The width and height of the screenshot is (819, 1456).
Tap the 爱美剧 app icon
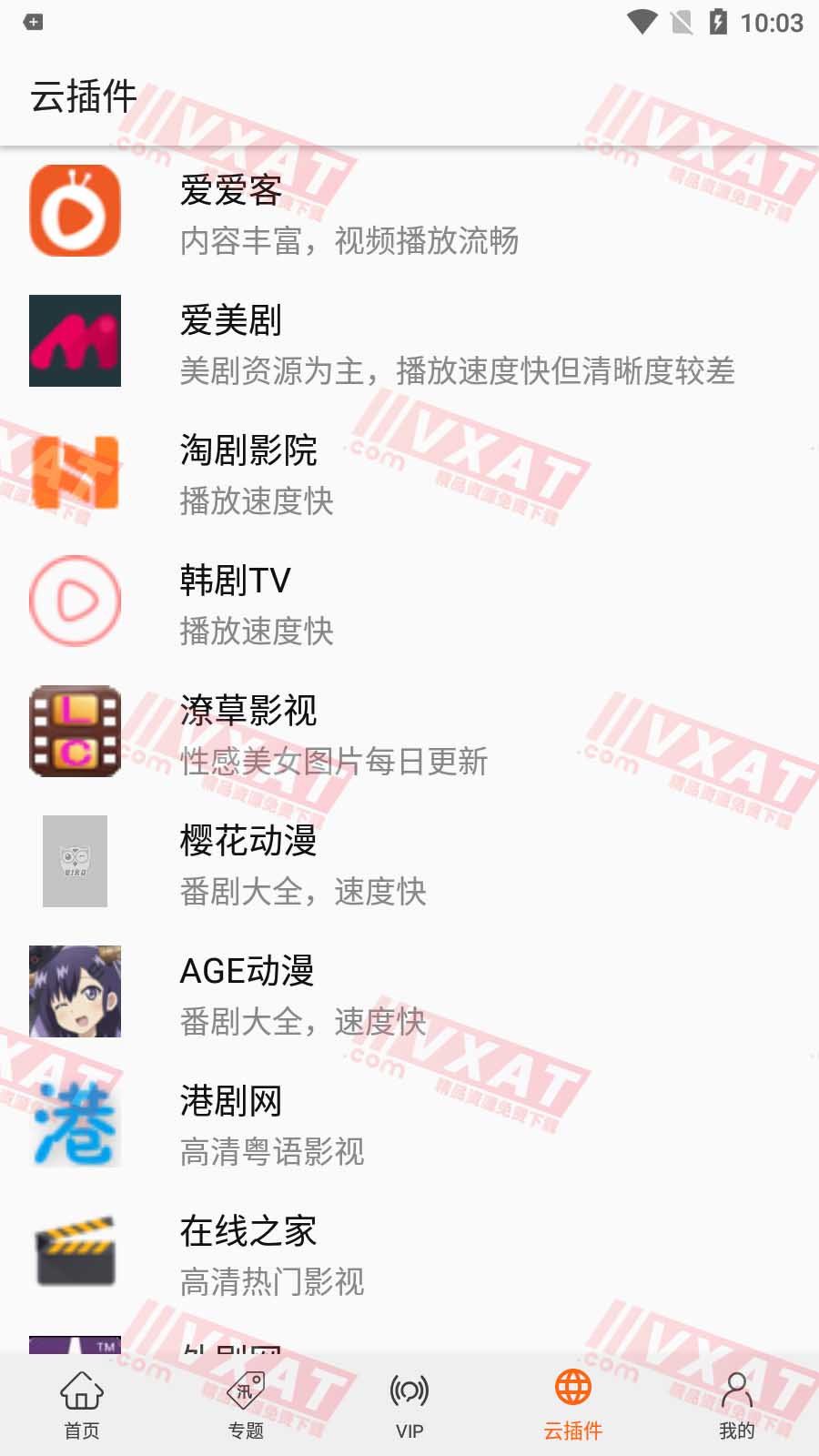click(75, 341)
